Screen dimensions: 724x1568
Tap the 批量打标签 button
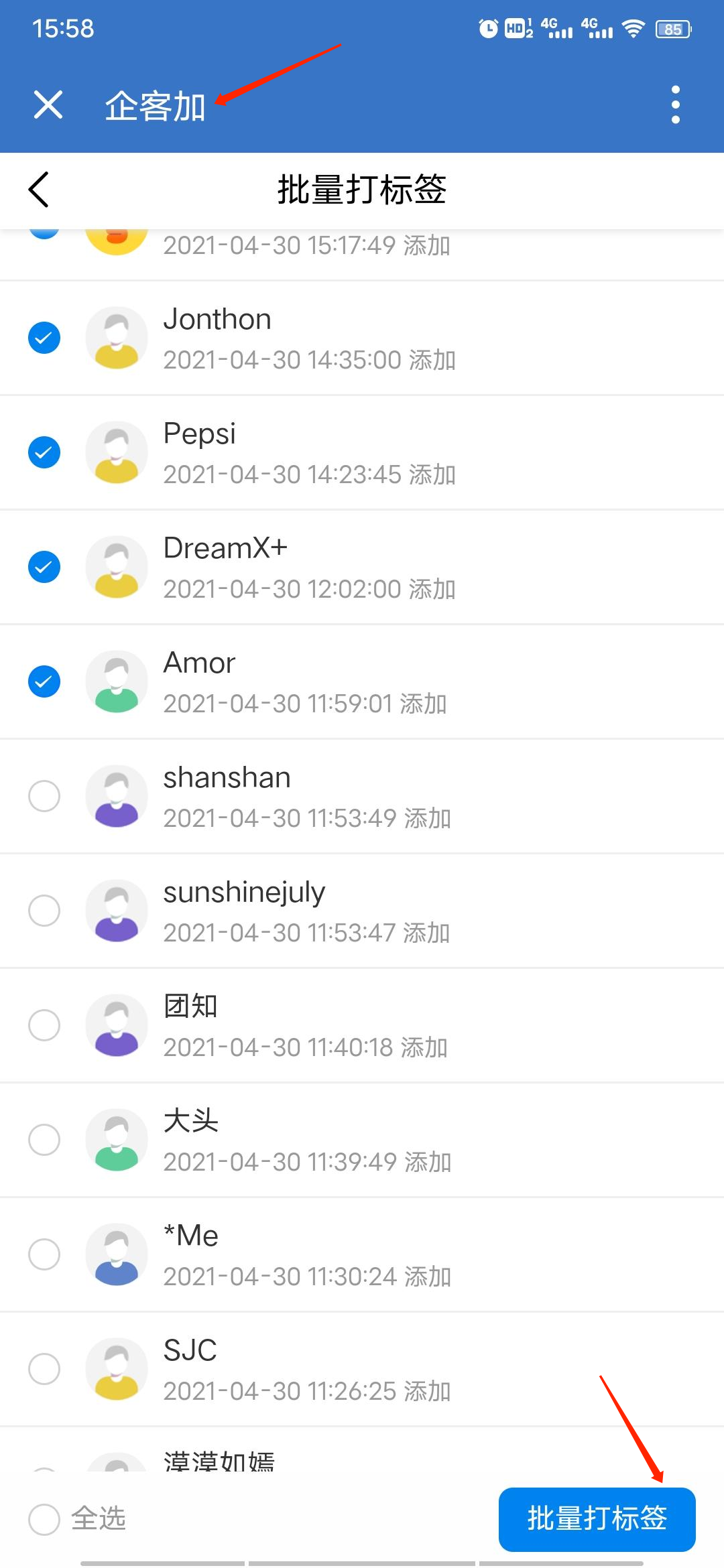(x=597, y=1519)
